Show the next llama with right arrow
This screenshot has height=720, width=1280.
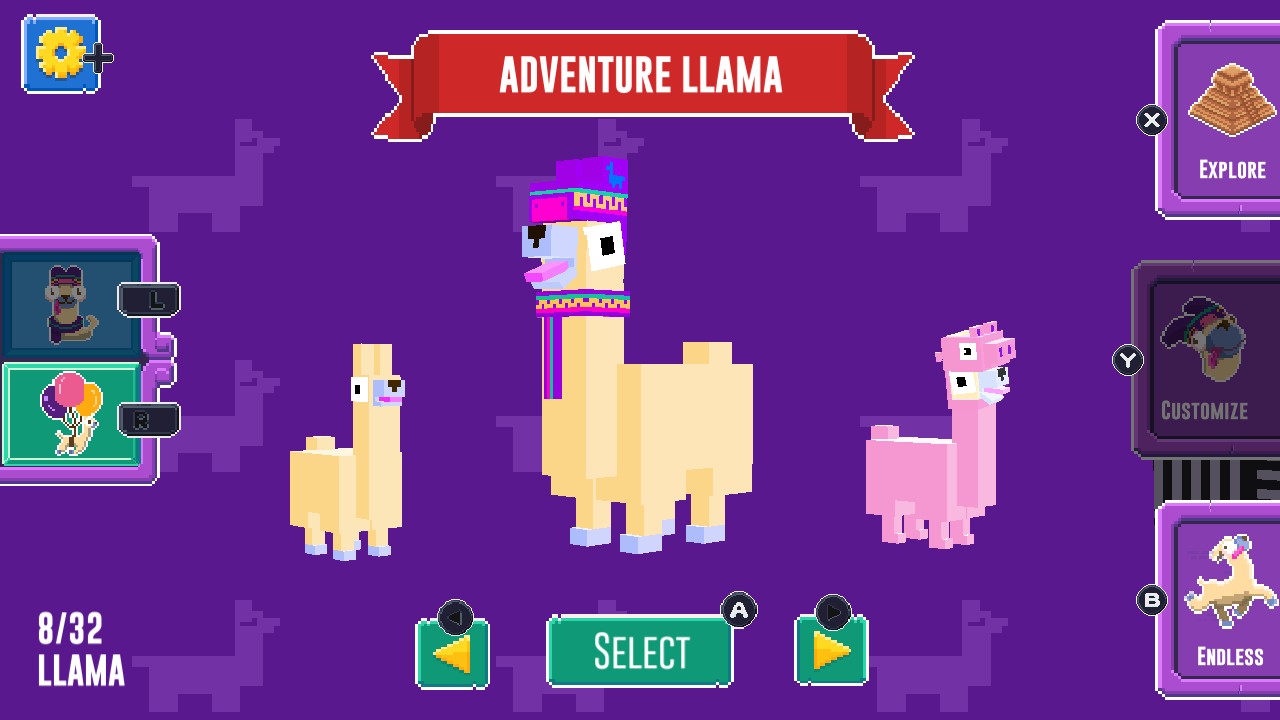(x=831, y=651)
